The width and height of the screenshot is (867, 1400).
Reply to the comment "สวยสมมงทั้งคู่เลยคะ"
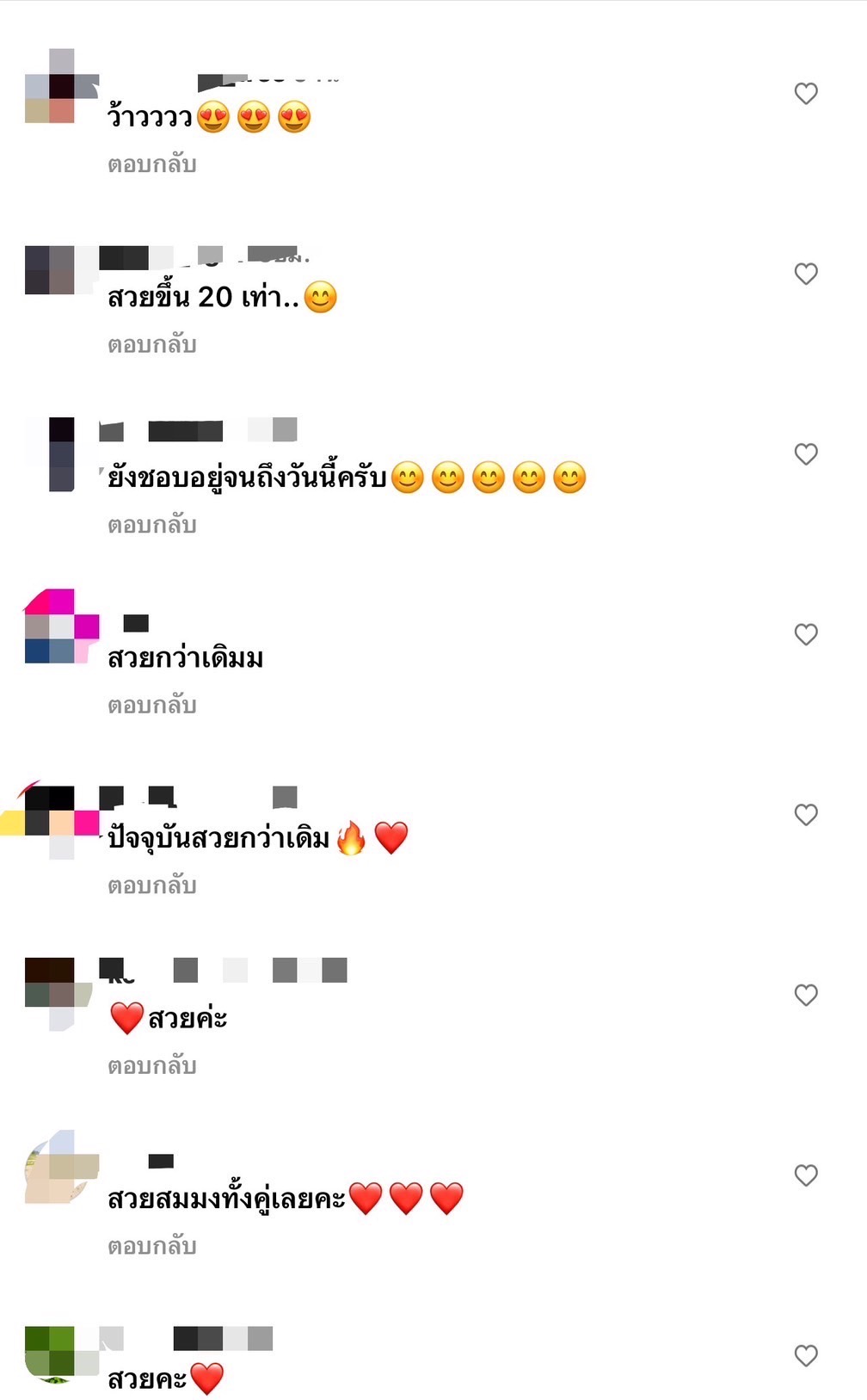coord(152,1246)
